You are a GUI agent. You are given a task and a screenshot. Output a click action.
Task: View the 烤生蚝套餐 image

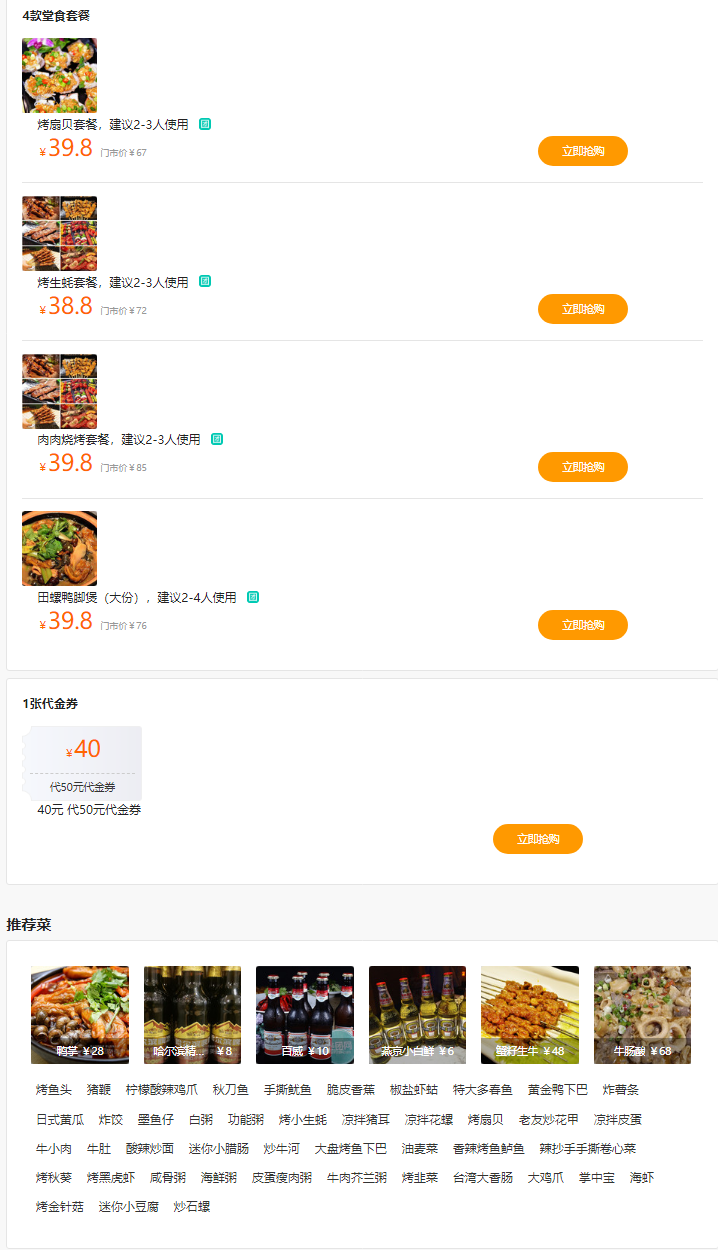[x=59, y=233]
